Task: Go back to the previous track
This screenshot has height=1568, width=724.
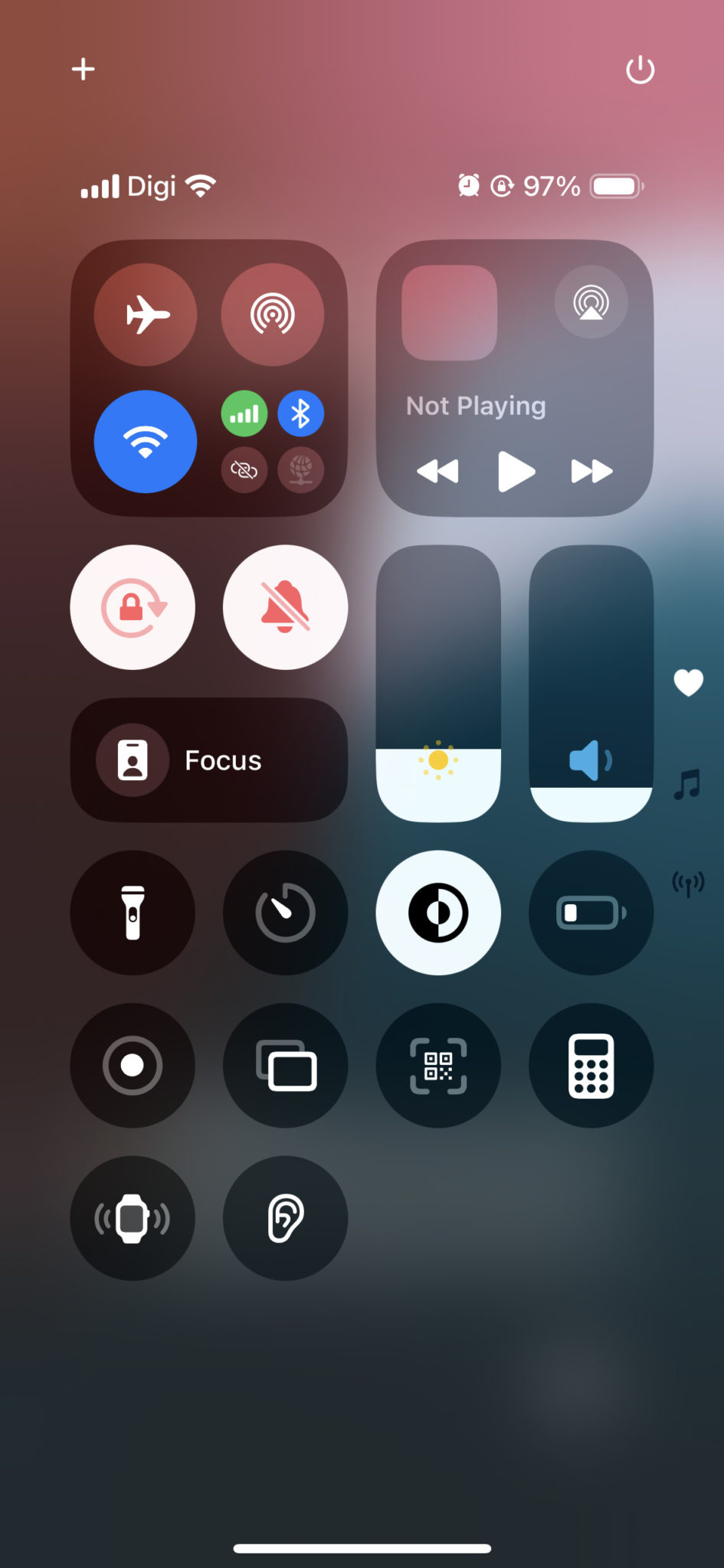Action: pyautogui.click(x=437, y=471)
